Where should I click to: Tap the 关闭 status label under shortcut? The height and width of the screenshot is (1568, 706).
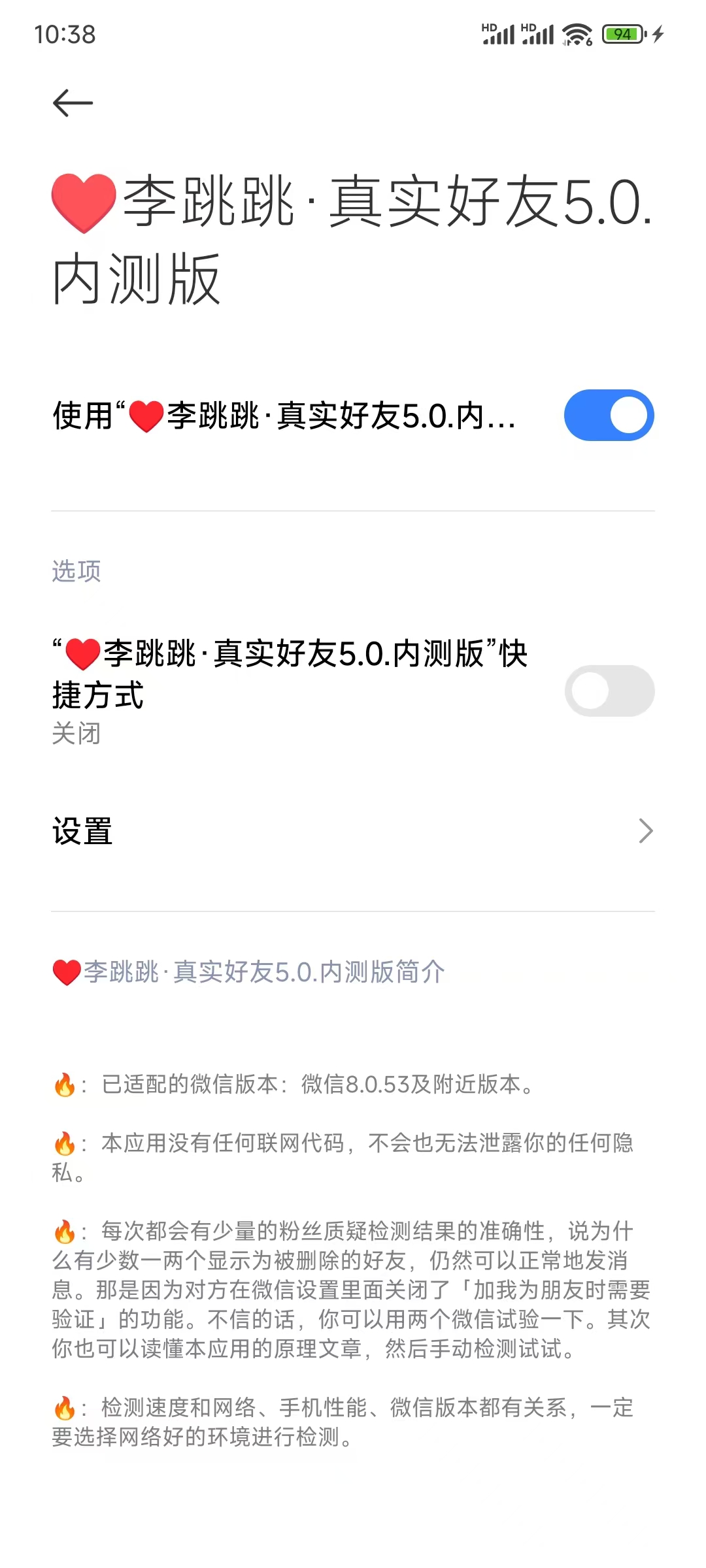coord(75,733)
